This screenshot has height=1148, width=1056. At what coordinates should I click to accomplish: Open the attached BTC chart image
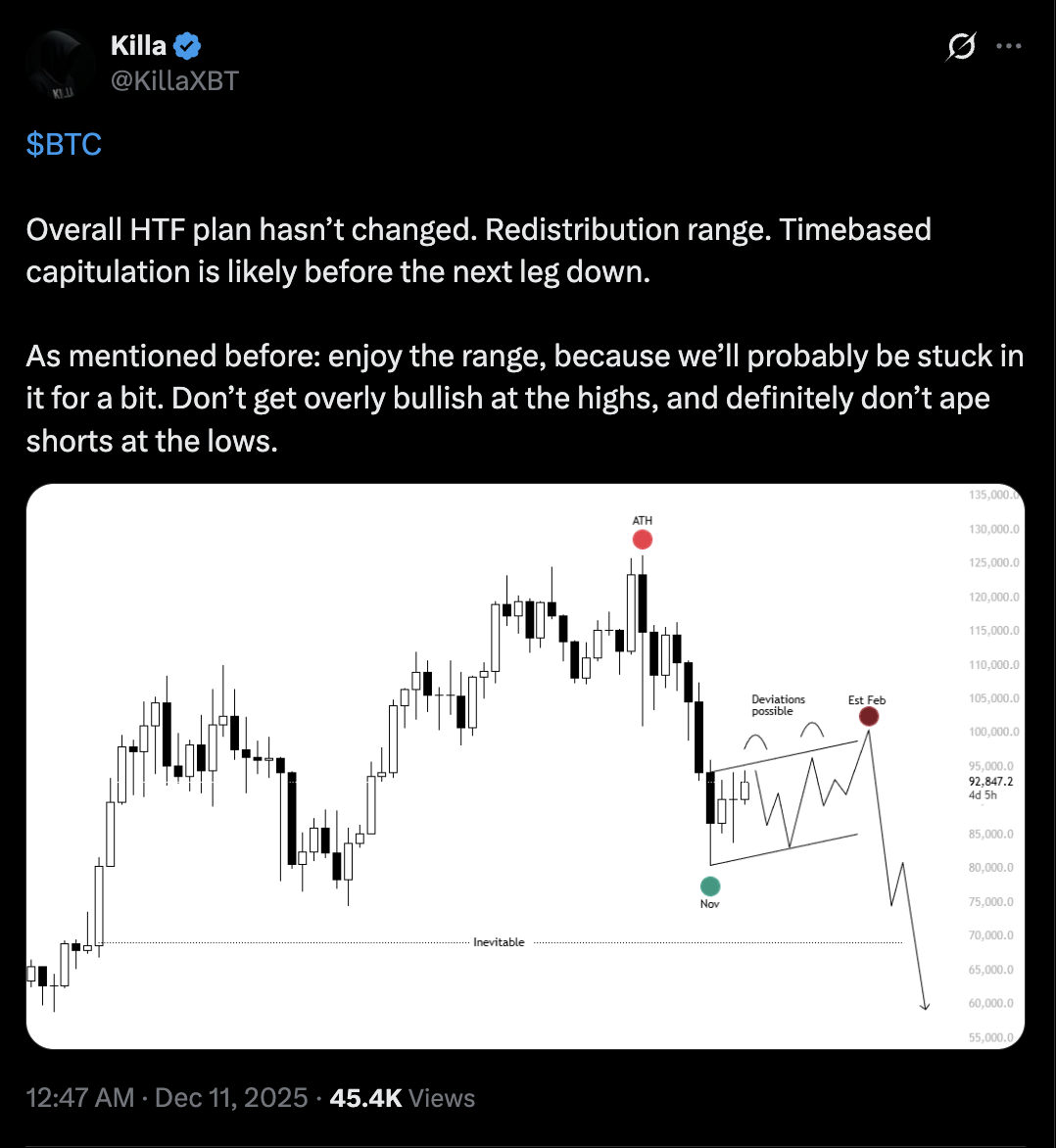(525, 766)
